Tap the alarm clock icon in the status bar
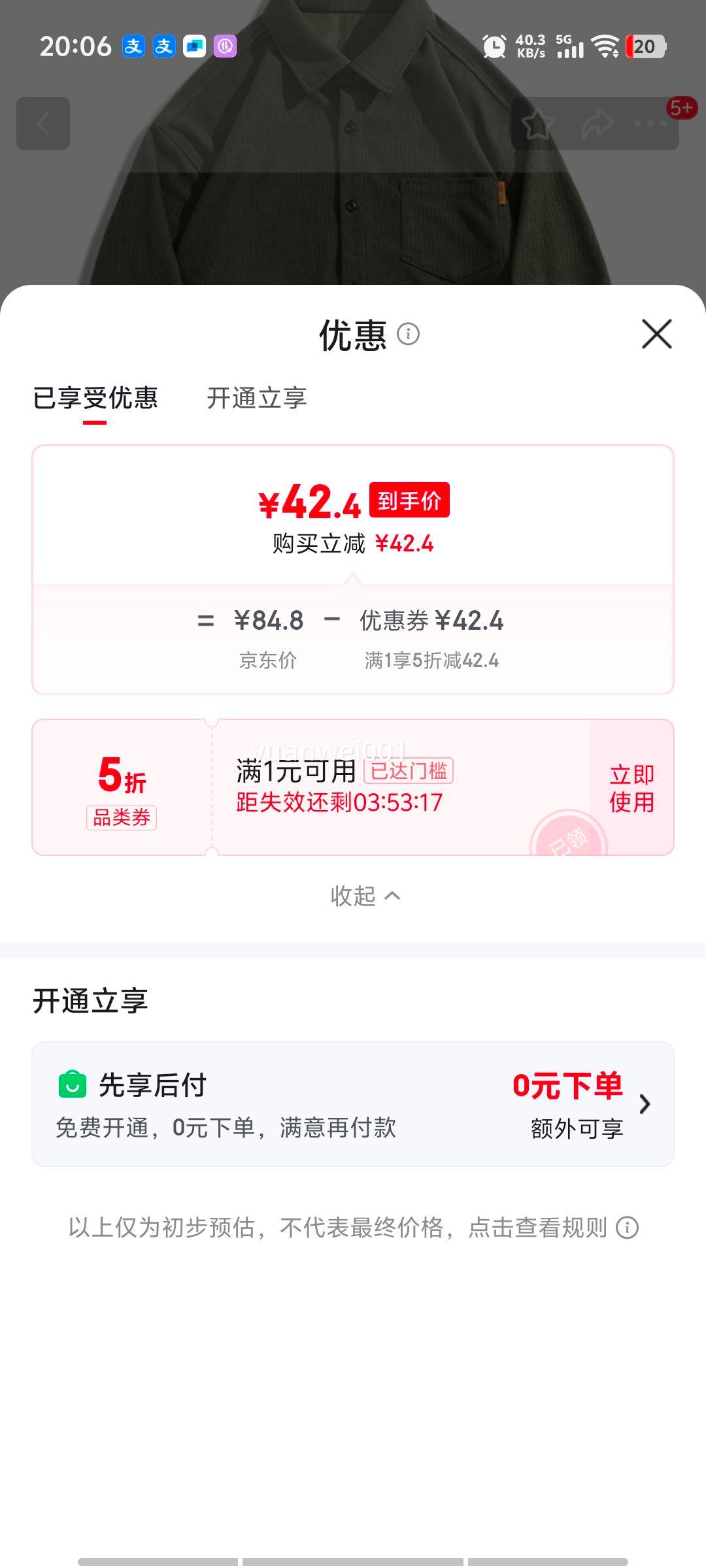 pyautogui.click(x=495, y=47)
